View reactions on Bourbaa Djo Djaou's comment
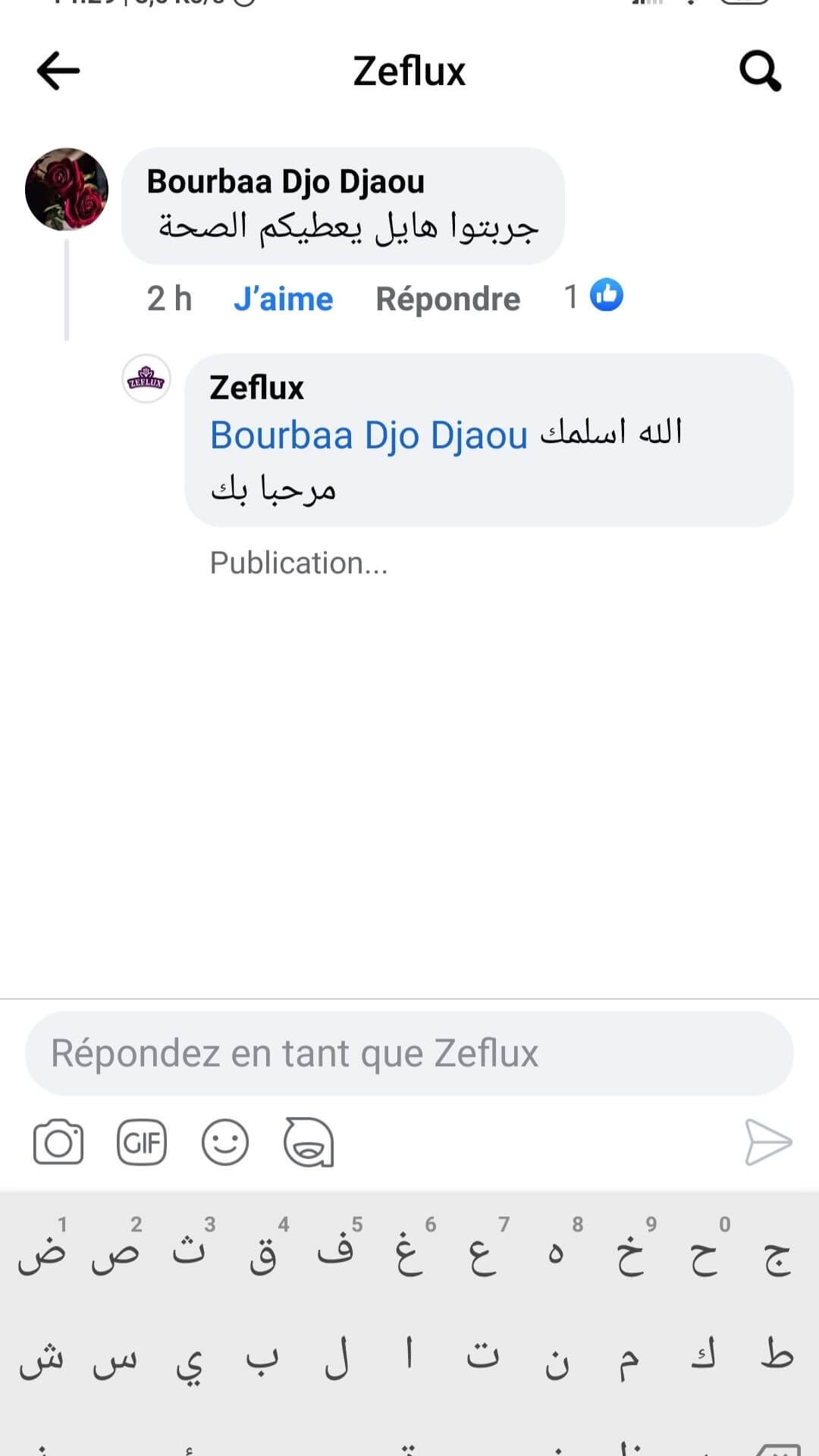The image size is (819, 1456). point(594,296)
